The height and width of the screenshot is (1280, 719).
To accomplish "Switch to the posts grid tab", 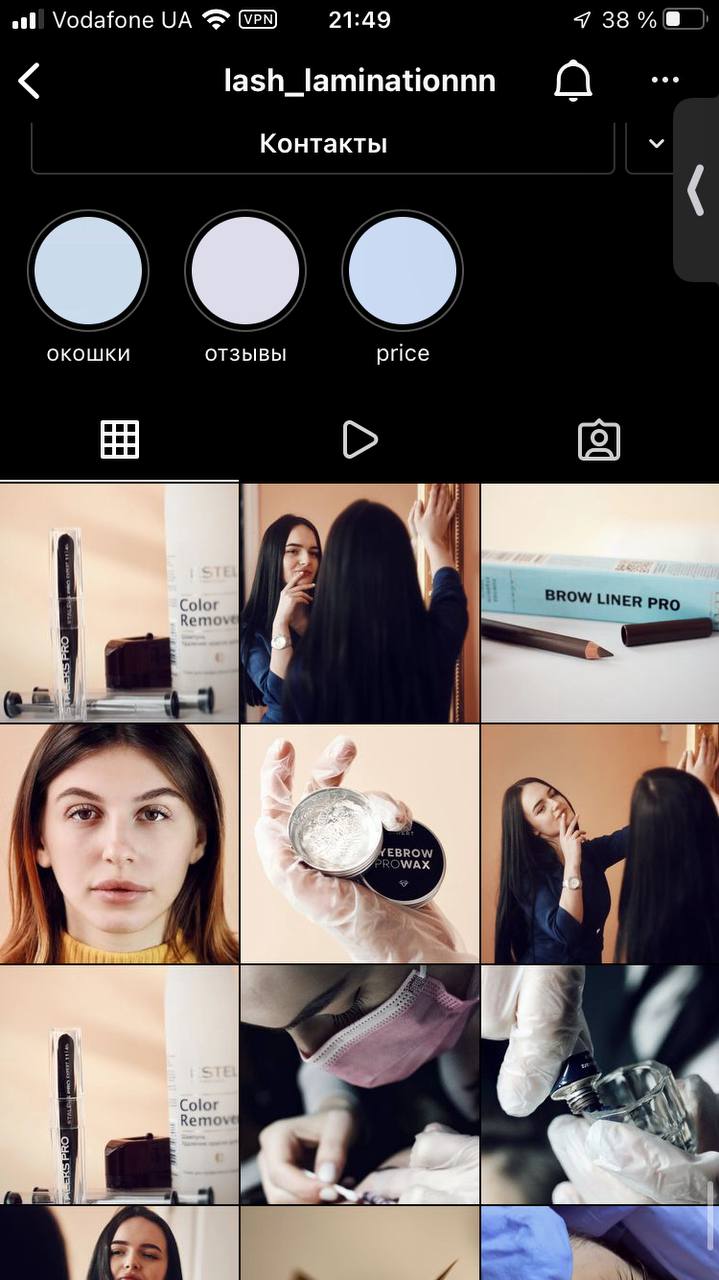I will point(120,439).
